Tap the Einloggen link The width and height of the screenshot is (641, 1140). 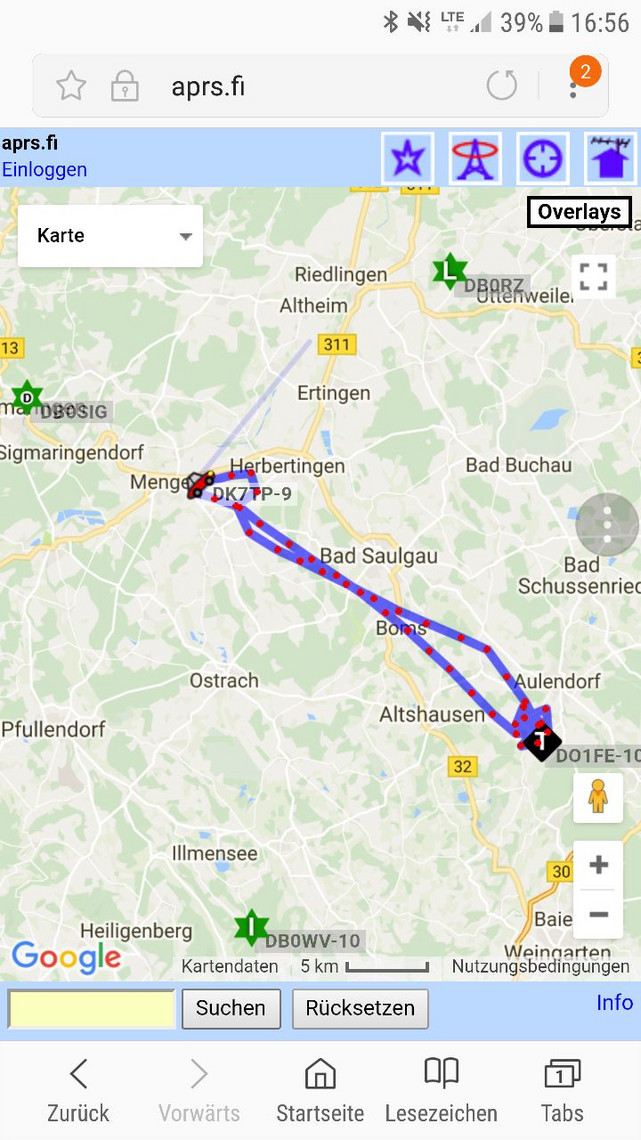[44, 169]
